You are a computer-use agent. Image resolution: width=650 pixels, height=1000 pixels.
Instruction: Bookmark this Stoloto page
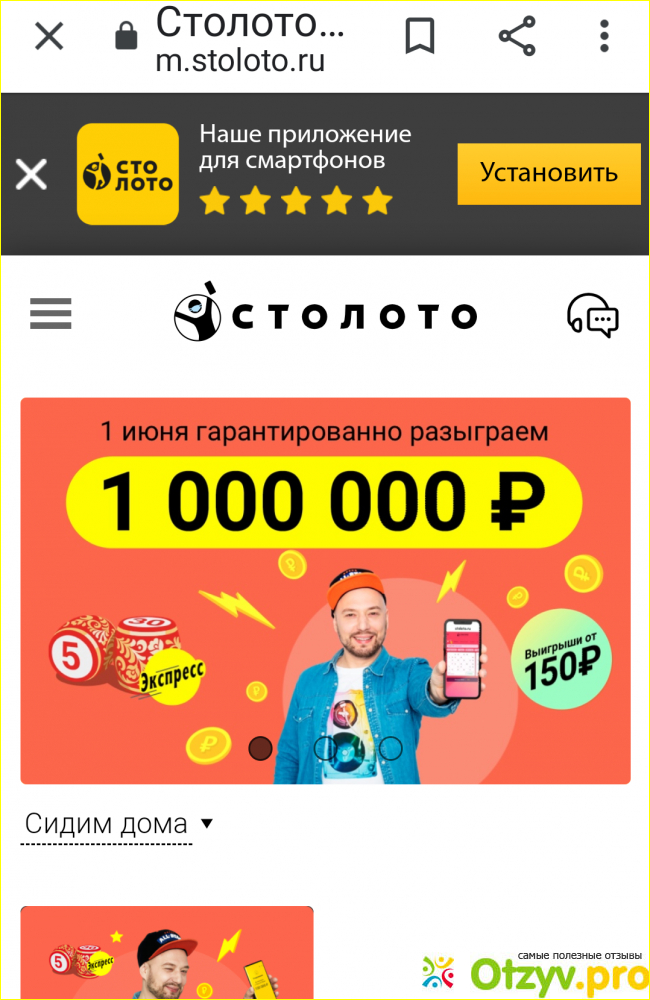[420, 37]
